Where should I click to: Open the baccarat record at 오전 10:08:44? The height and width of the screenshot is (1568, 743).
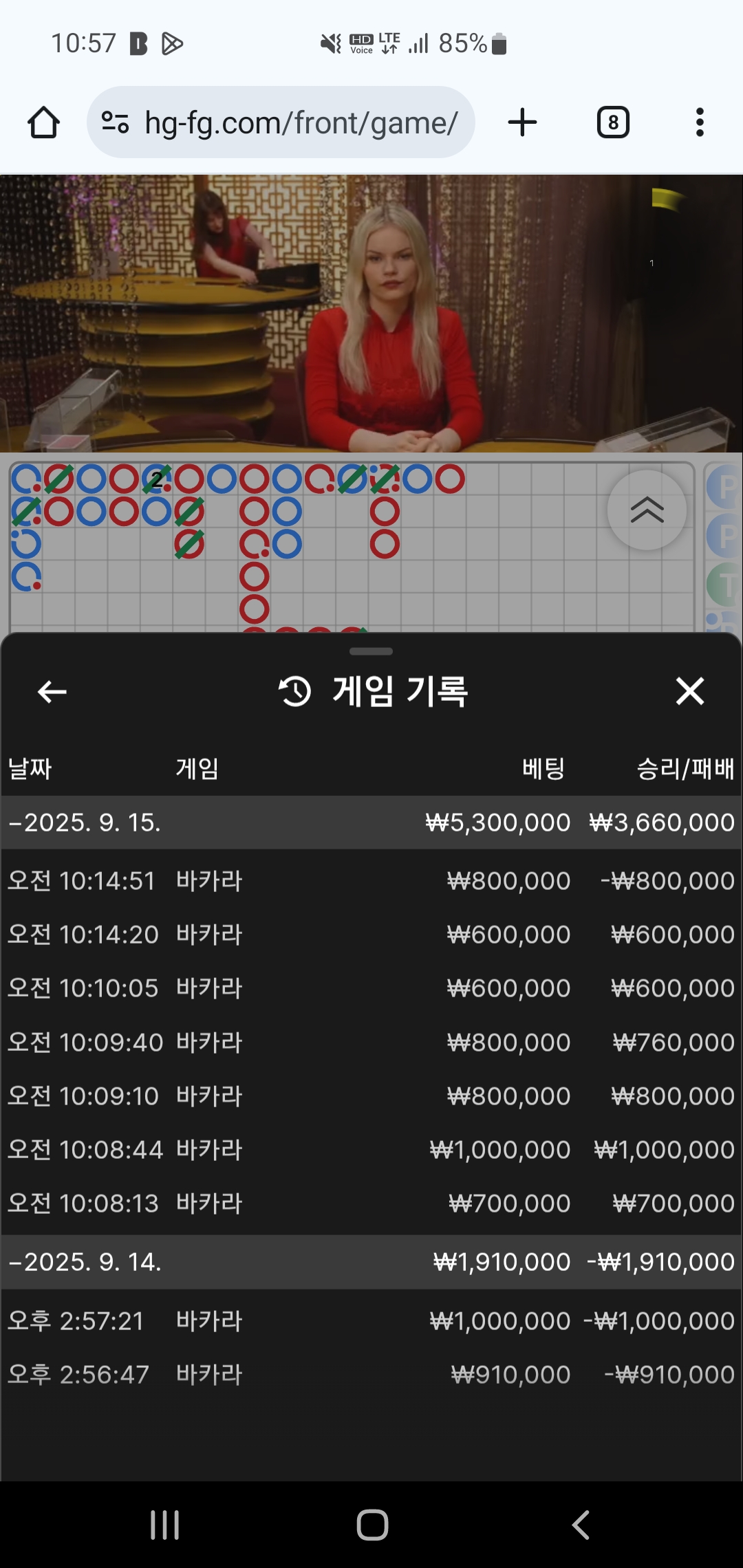pyautogui.click(x=371, y=1150)
